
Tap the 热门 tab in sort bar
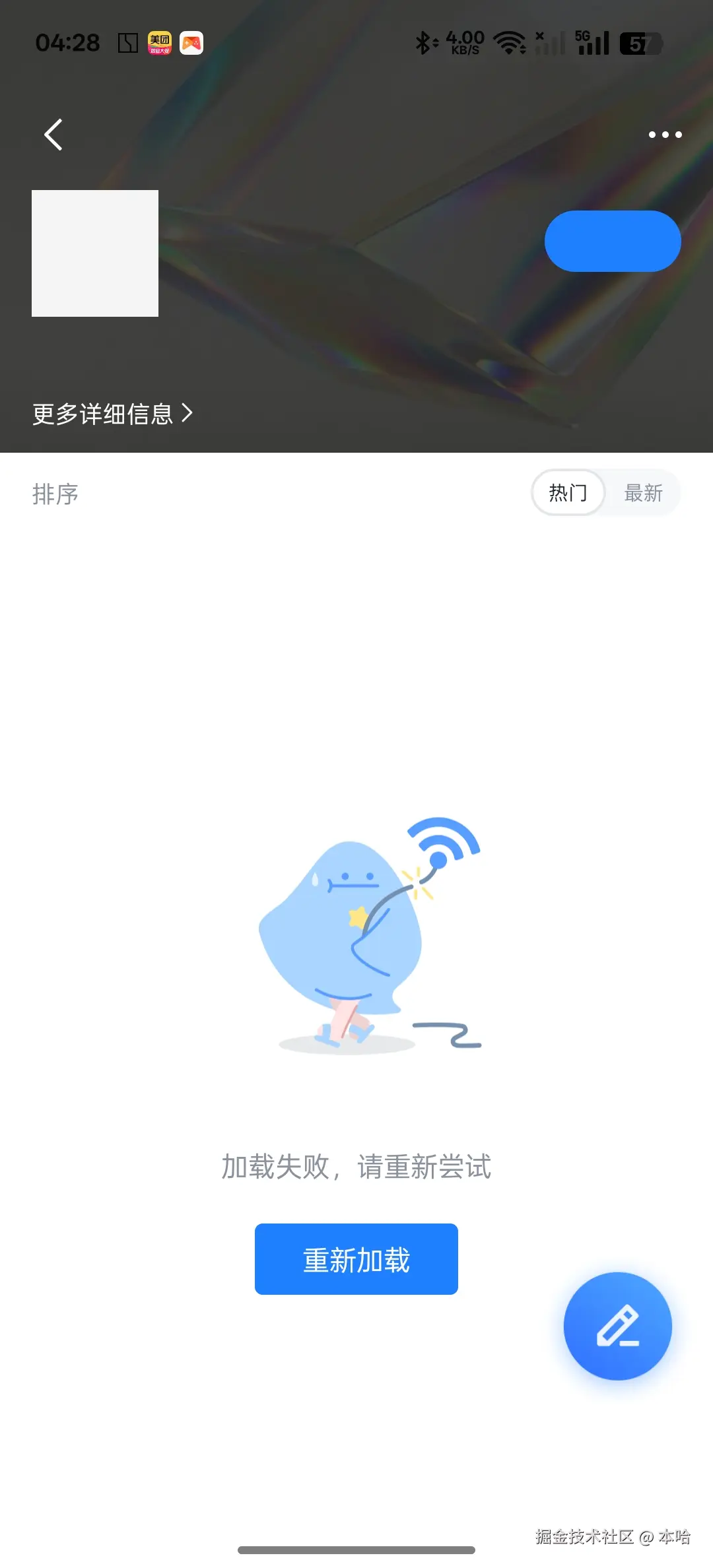568,493
